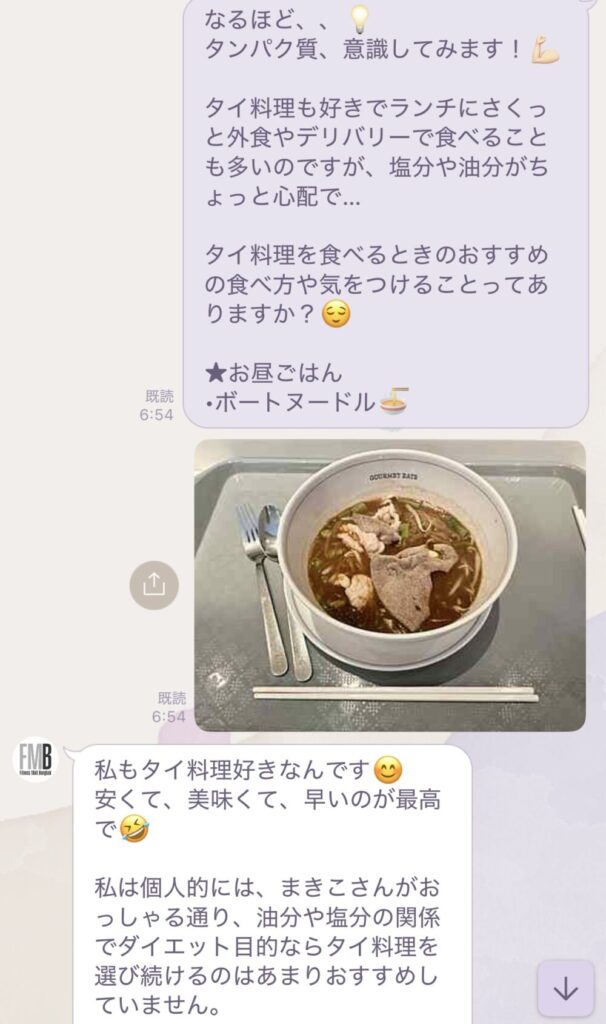
Task: Open the FMB profile avatar
Action: click(36, 758)
